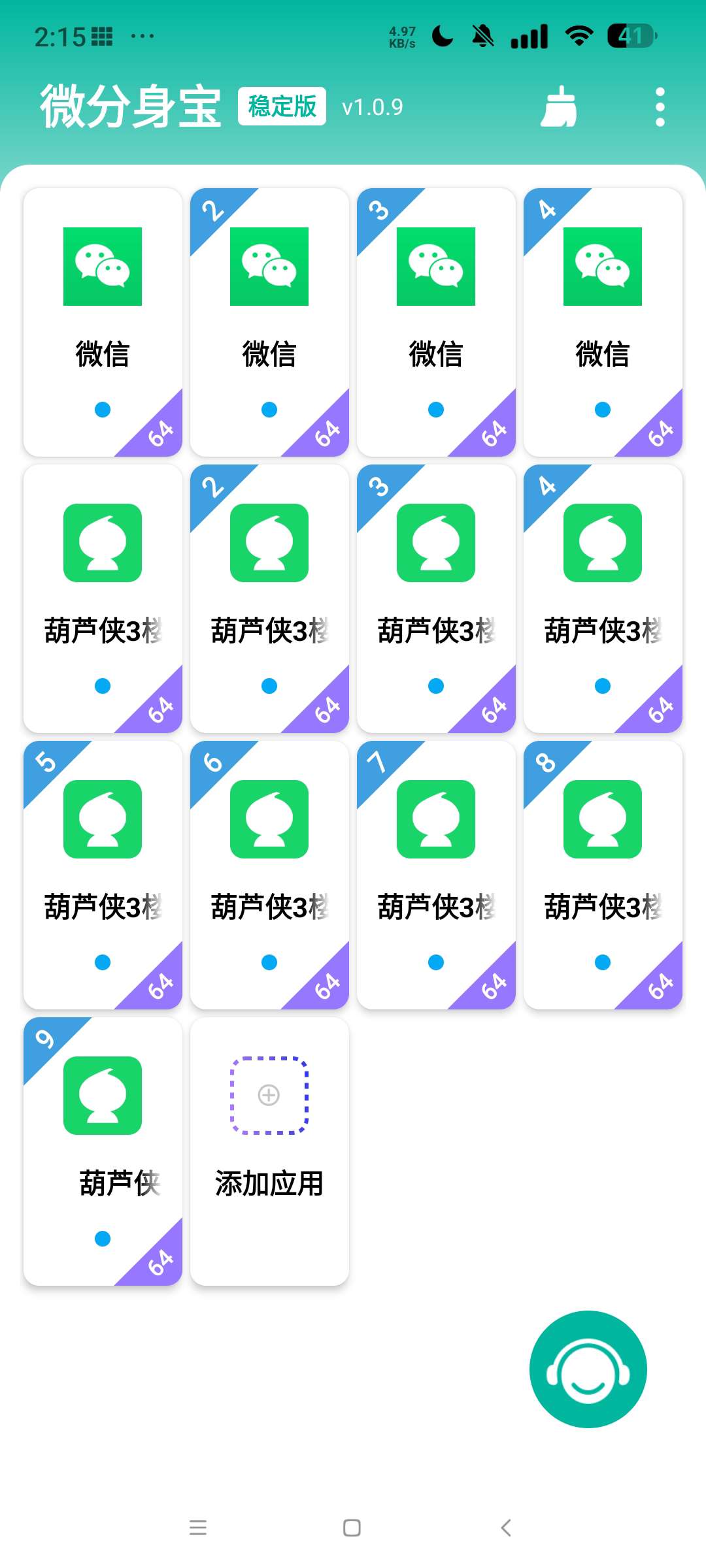Open 葫芦侠3楼 clone number 3
Image resolution: width=706 pixels, height=1568 pixels.
point(436,598)
